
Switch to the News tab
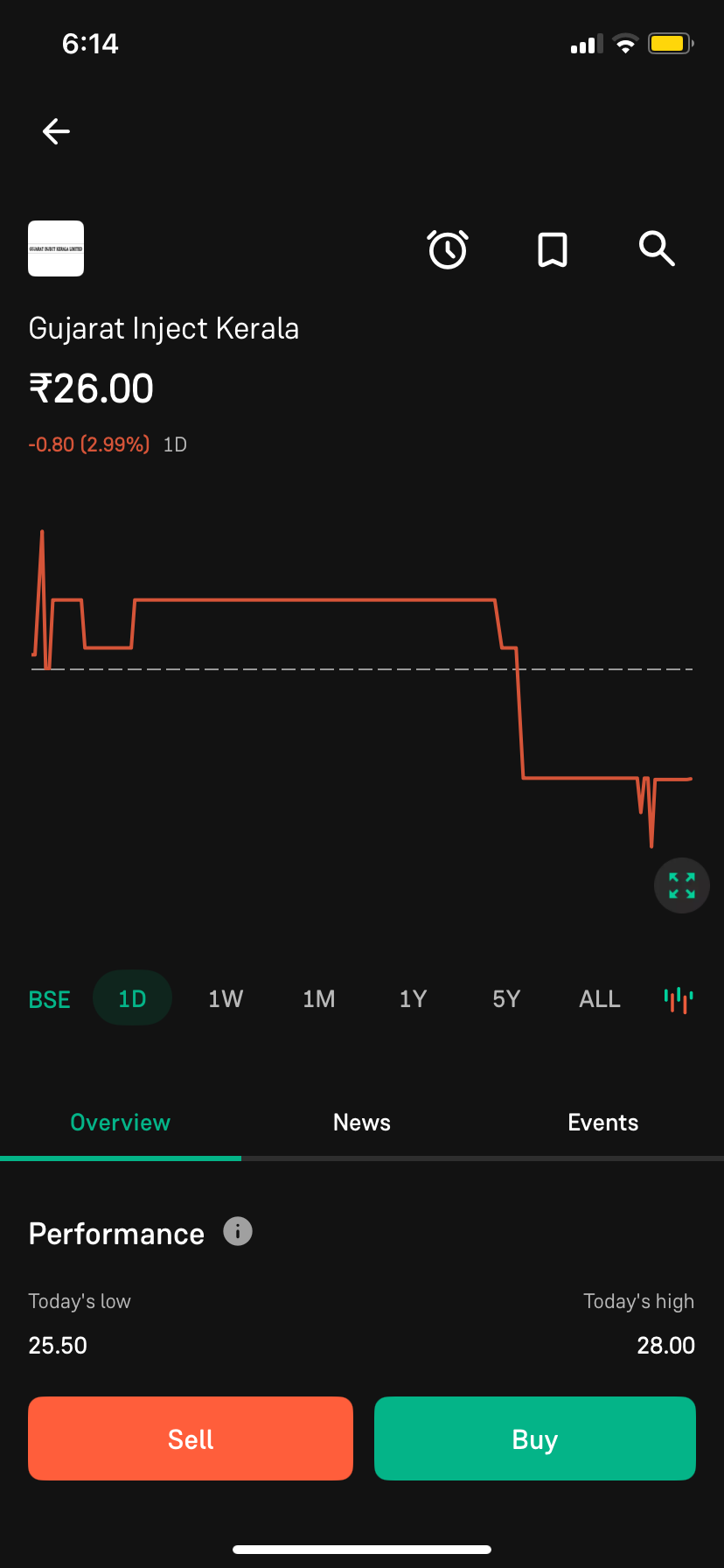(362, 1123)
